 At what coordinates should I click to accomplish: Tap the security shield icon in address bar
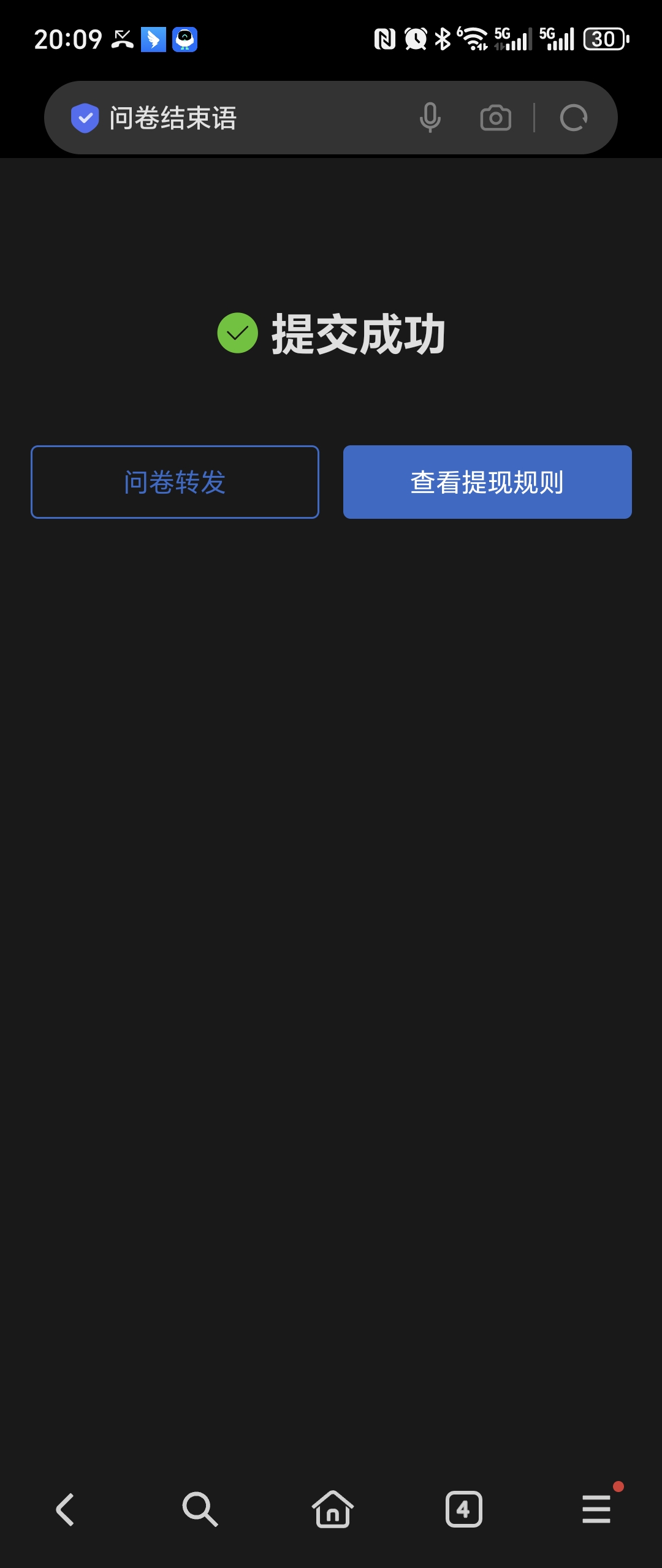85,118
